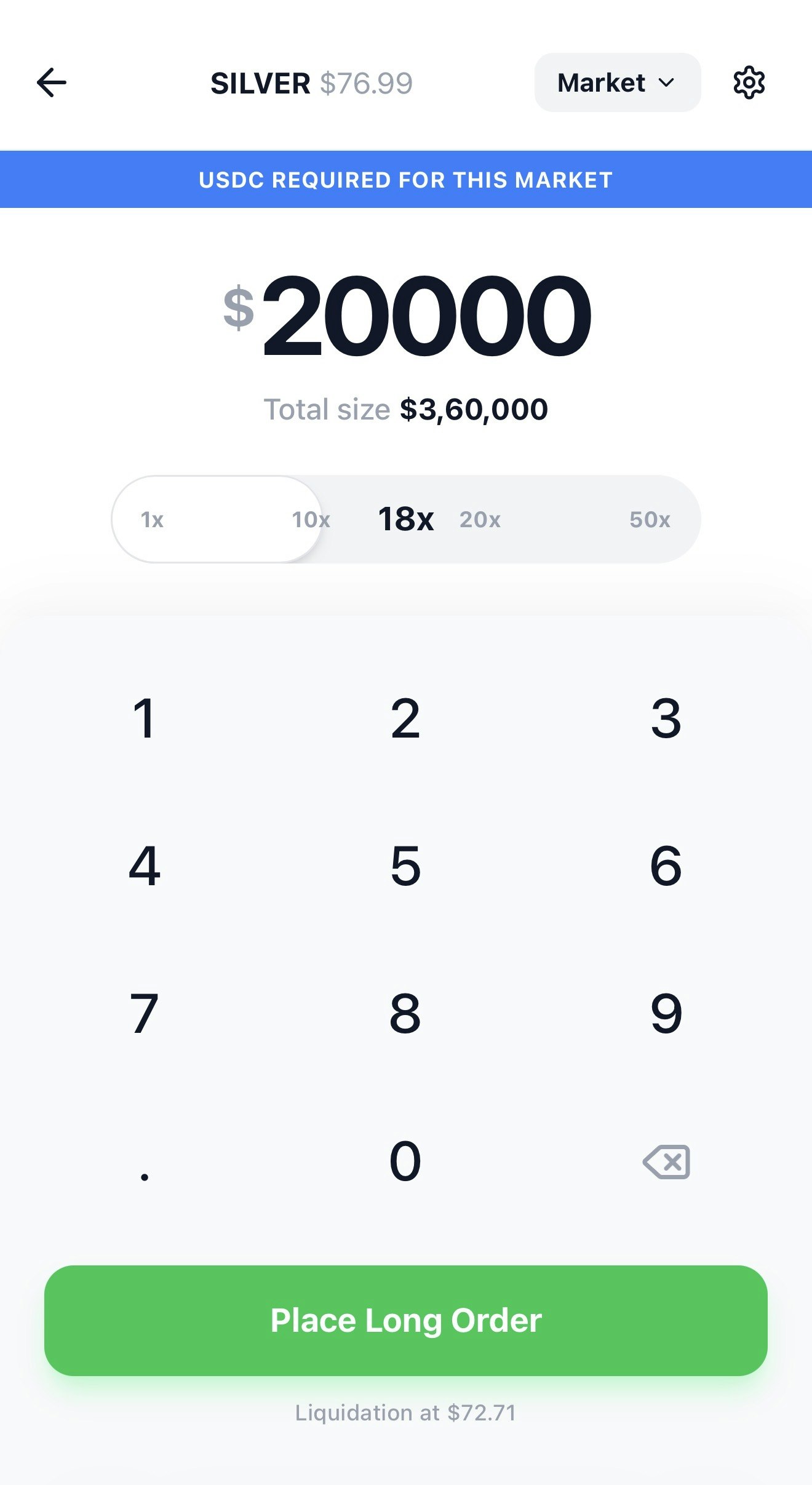Go back with the arrow icon
The height and width of the screenshot is (1485, 812).
click(52, 82)
